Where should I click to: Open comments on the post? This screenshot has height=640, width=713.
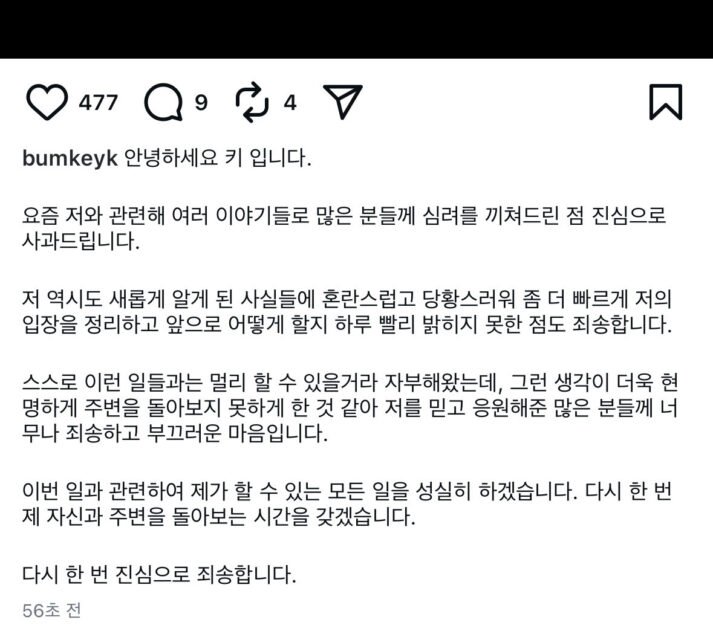click(163, 102)
